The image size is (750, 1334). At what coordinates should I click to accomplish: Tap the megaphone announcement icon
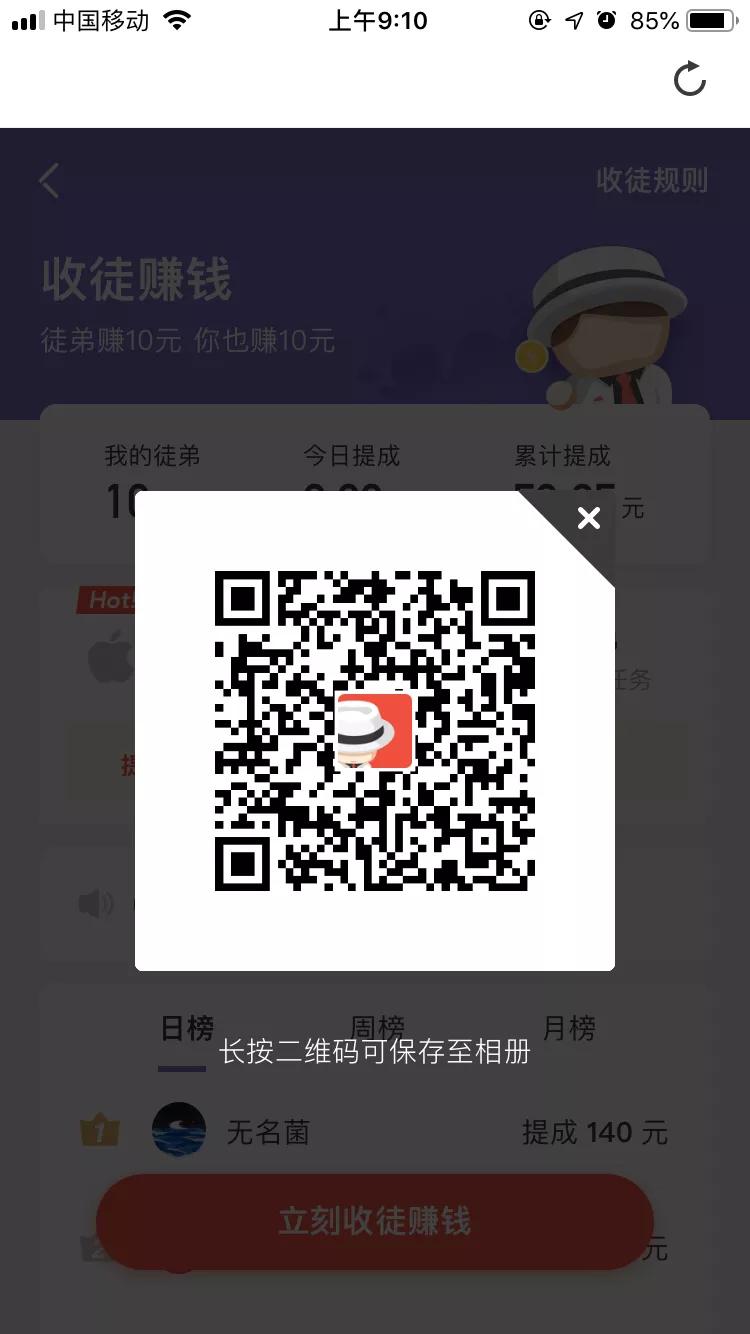95,903
